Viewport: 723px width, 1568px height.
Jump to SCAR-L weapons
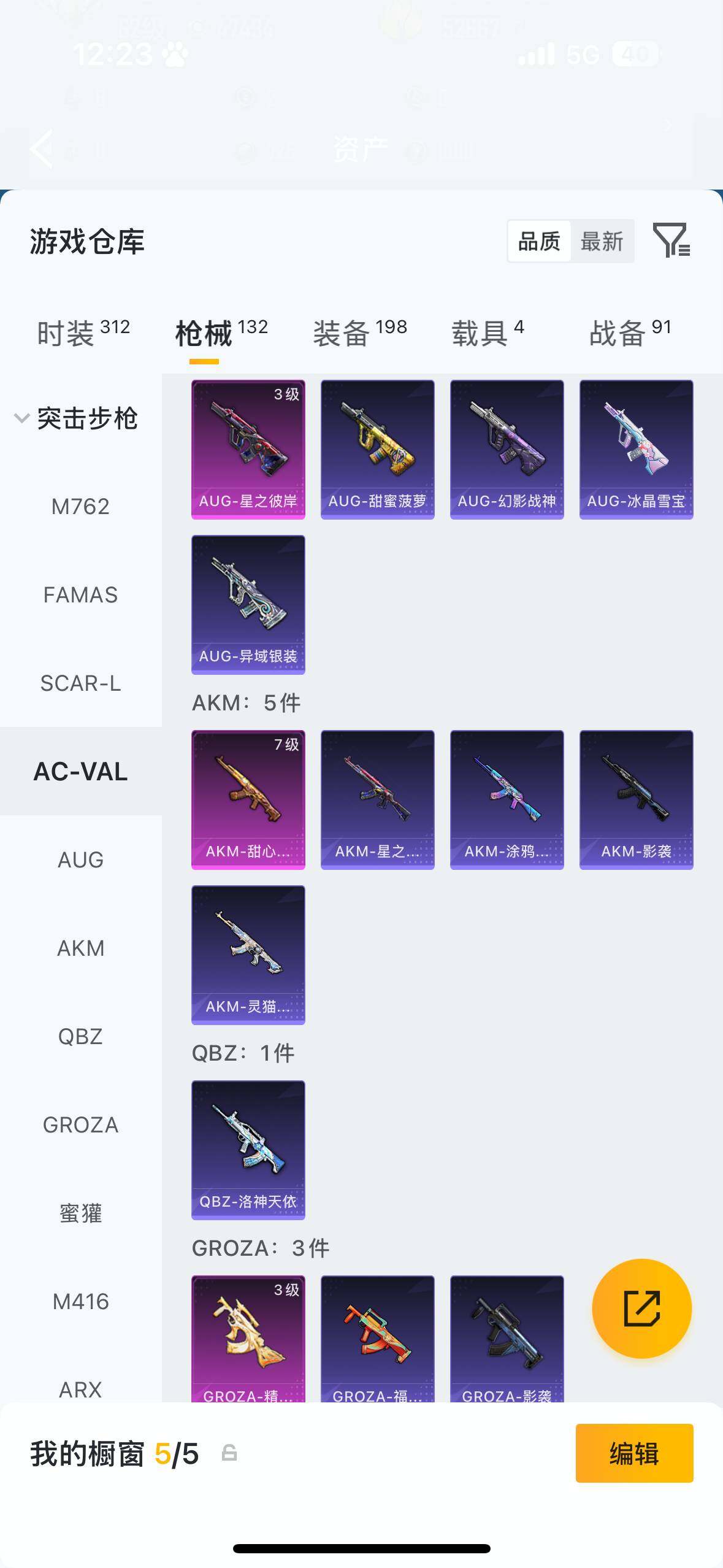point(80,683)
